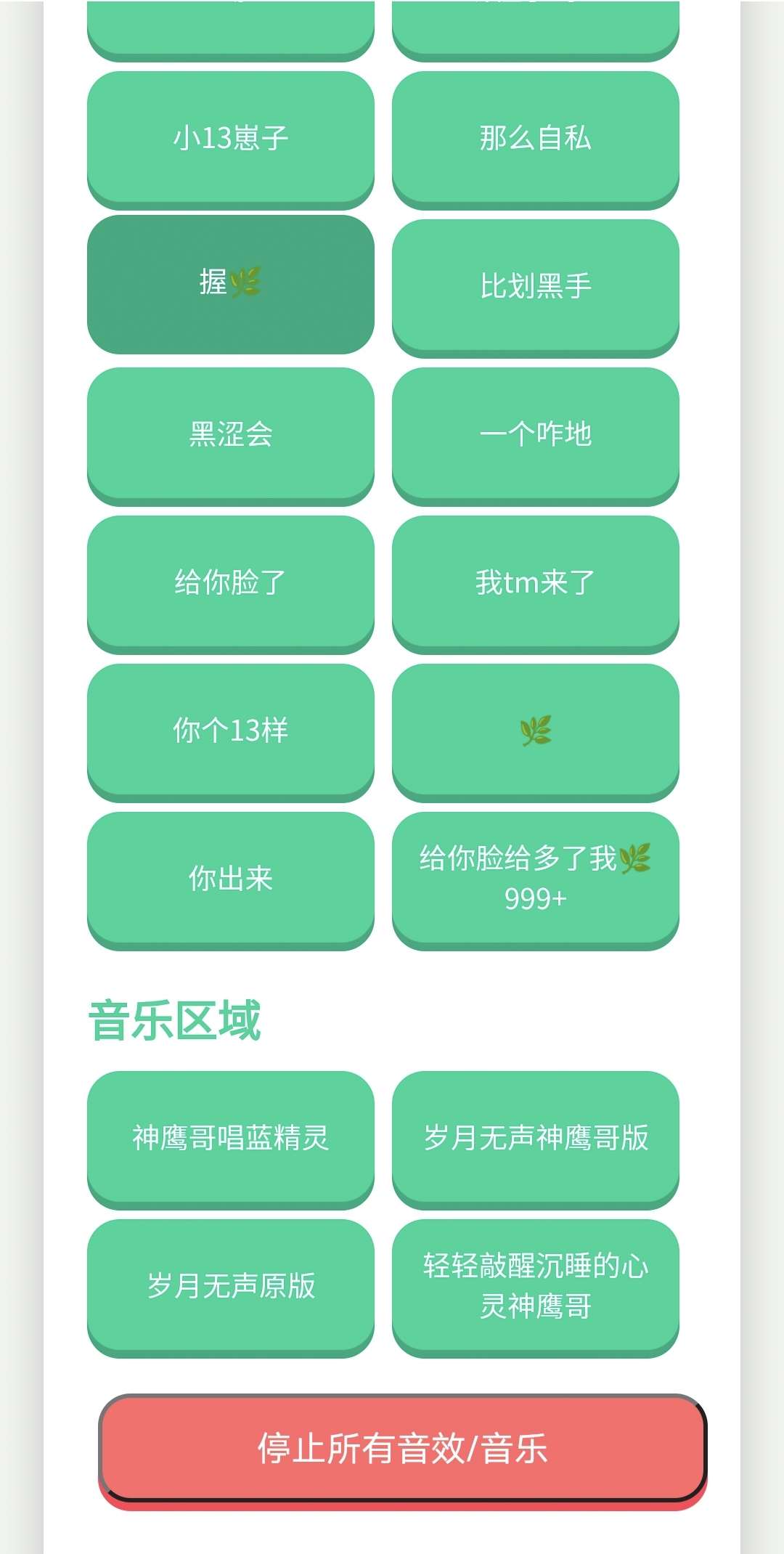Start 岁月无声神鹰哥版 music

click(x=536, y=1138)
